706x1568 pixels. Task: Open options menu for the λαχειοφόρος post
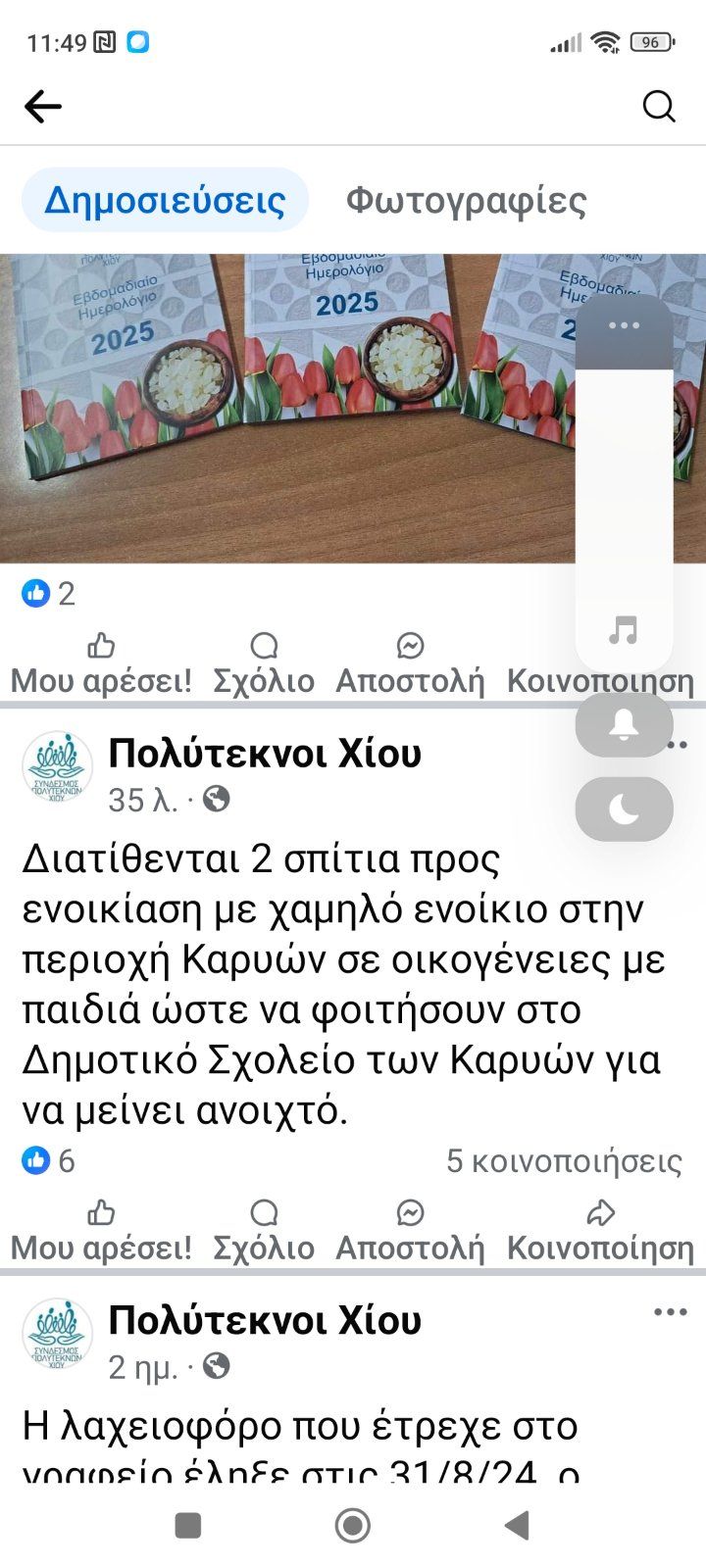670,1312
